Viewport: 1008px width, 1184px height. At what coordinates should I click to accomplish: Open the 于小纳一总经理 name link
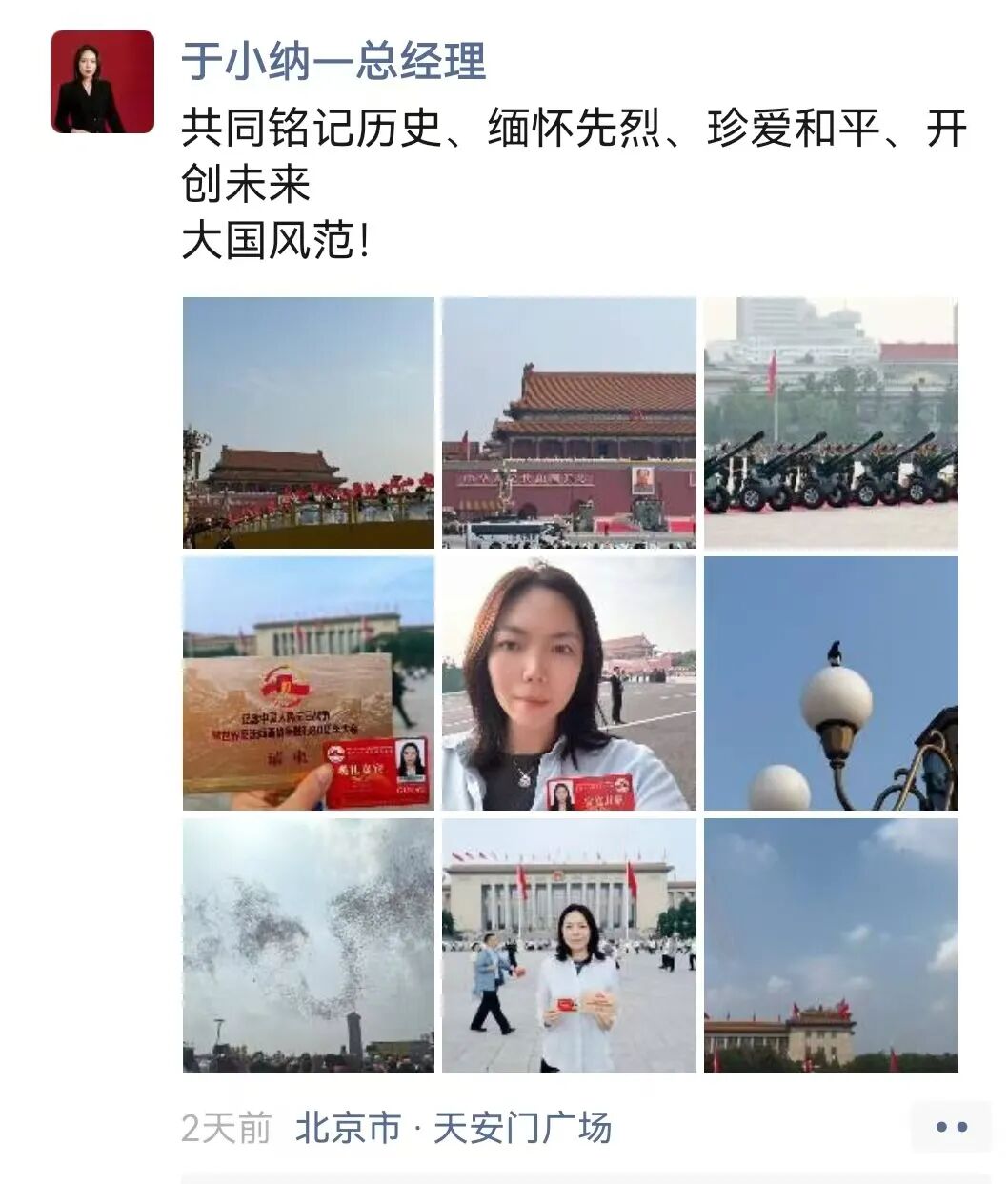[x=333, y=61]
